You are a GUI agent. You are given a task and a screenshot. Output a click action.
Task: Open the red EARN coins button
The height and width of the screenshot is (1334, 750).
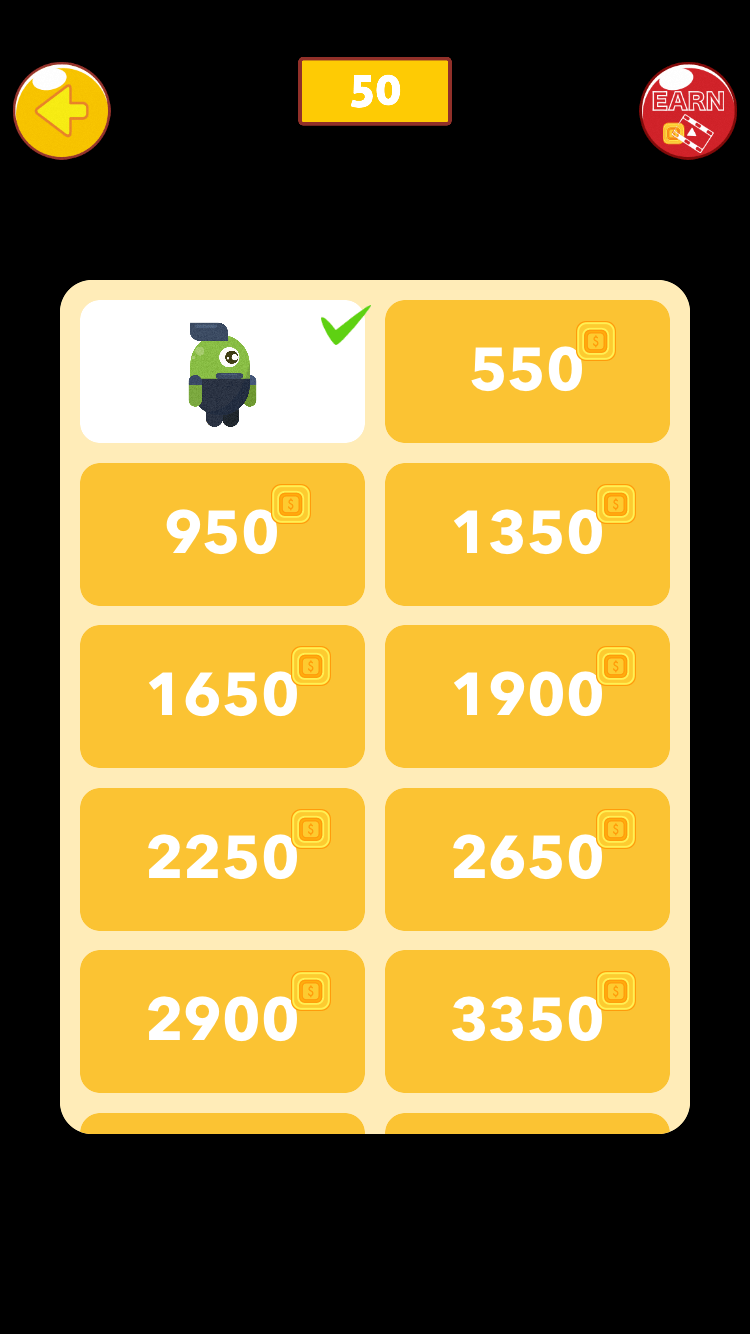pyautogui.click(x=688, y=111)
